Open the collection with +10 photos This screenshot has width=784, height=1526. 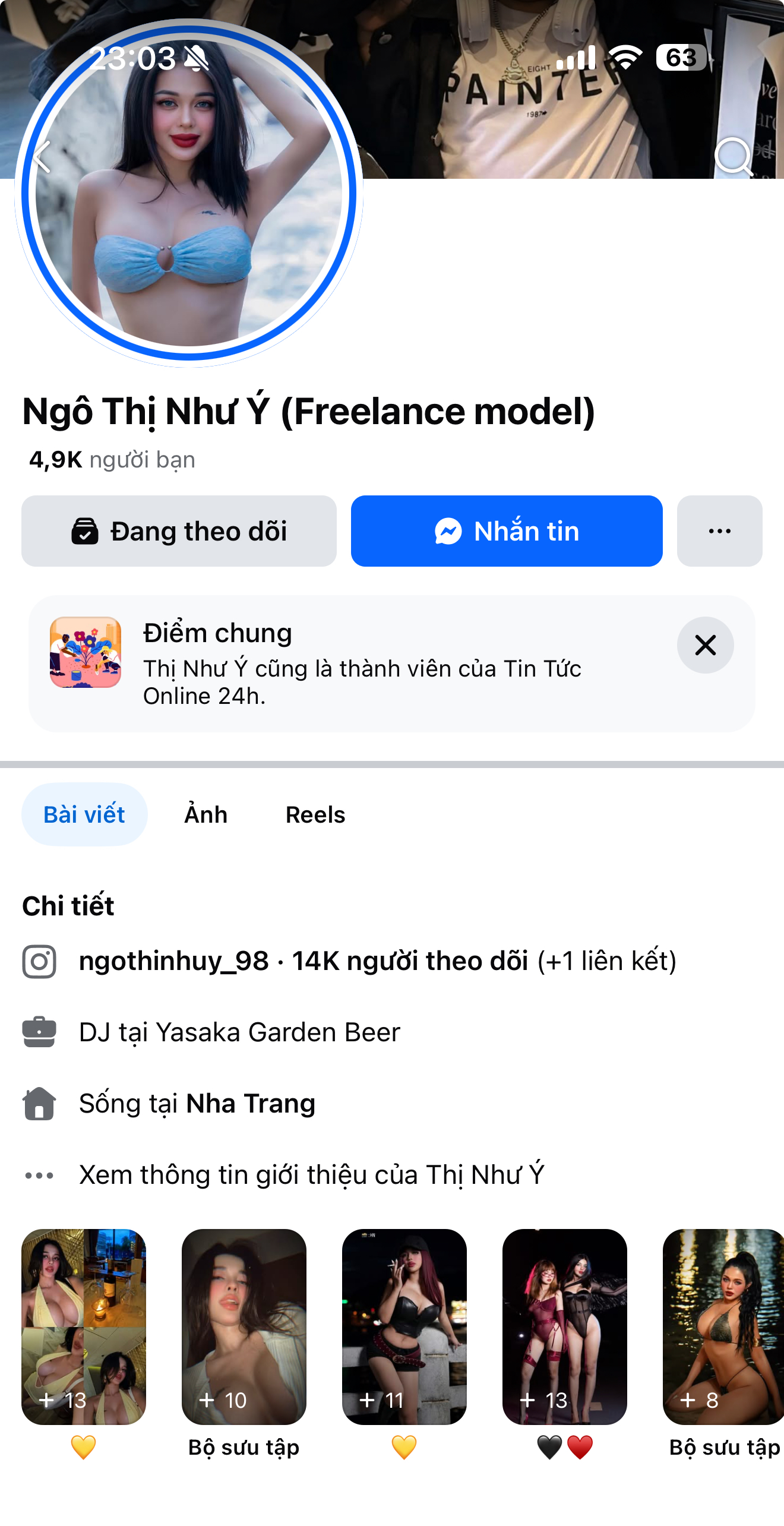244,1326
